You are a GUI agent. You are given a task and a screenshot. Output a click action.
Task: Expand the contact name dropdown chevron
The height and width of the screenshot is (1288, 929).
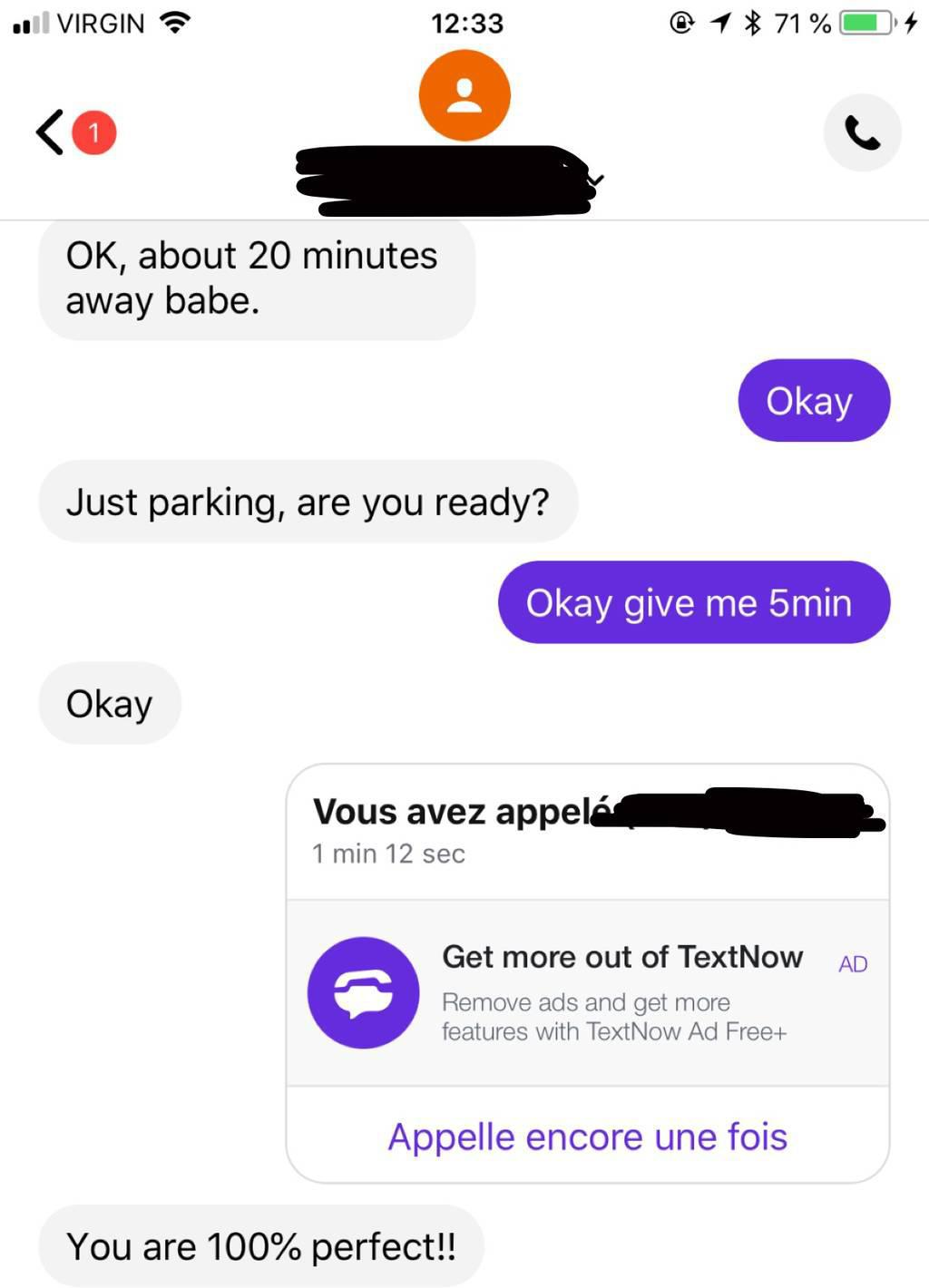tap(595, 180)
